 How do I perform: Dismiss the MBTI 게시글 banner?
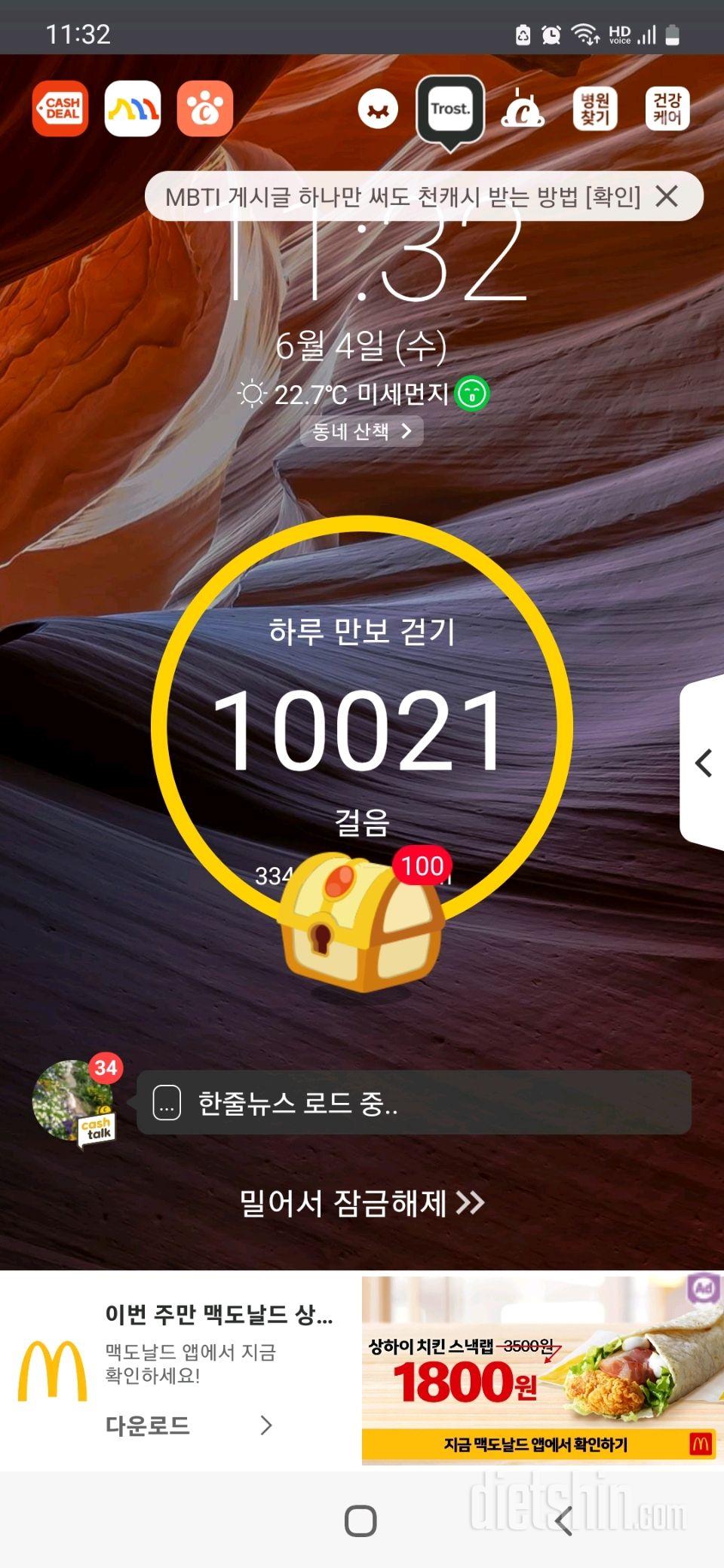(x=667, y=197)
